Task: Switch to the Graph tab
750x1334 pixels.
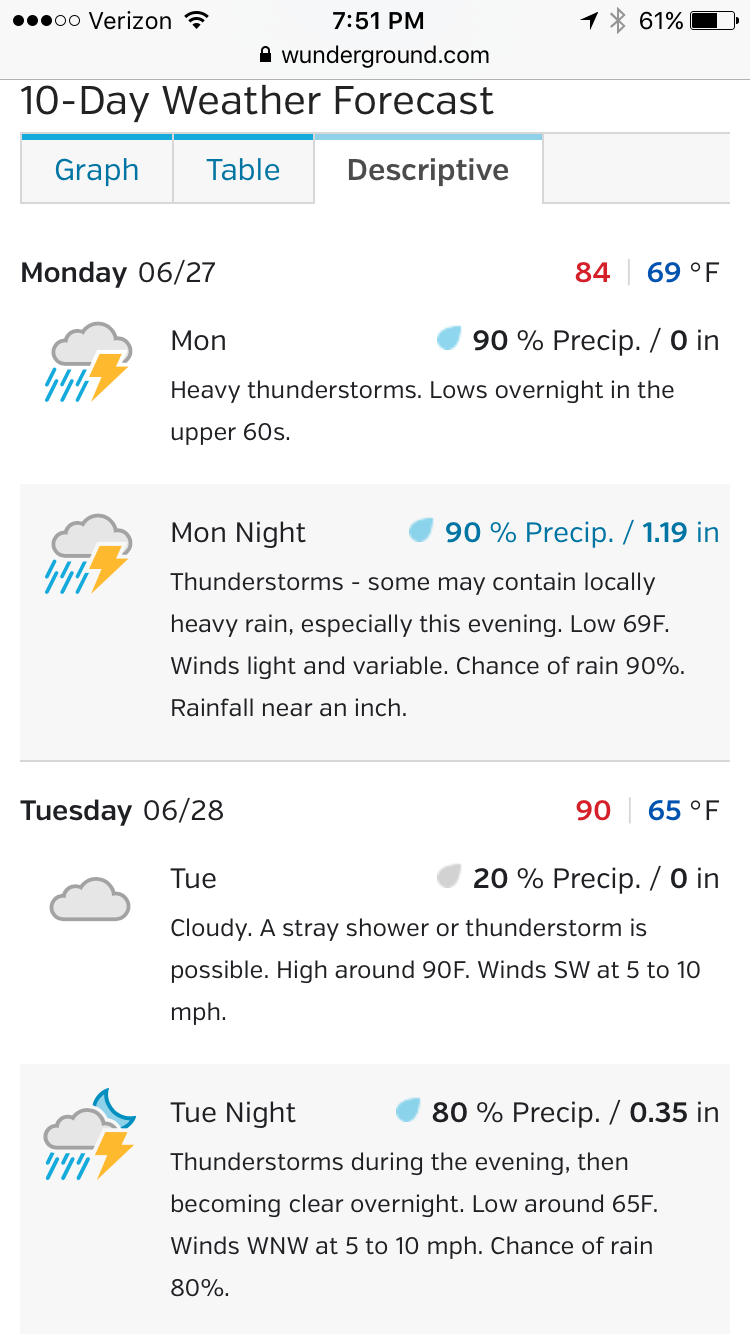Action: click(x=97, y=169)
